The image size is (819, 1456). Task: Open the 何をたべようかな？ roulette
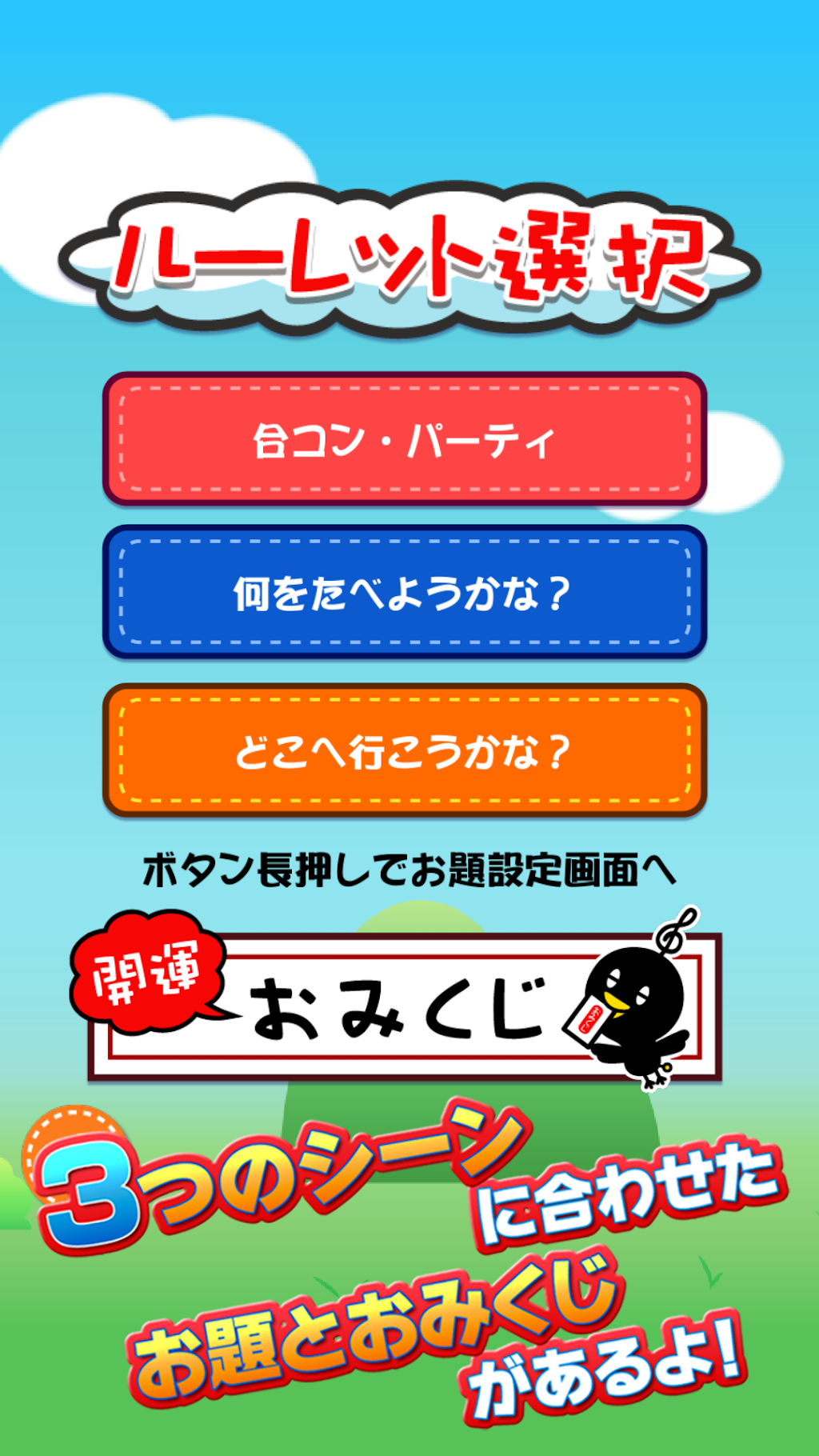(404, 593)
